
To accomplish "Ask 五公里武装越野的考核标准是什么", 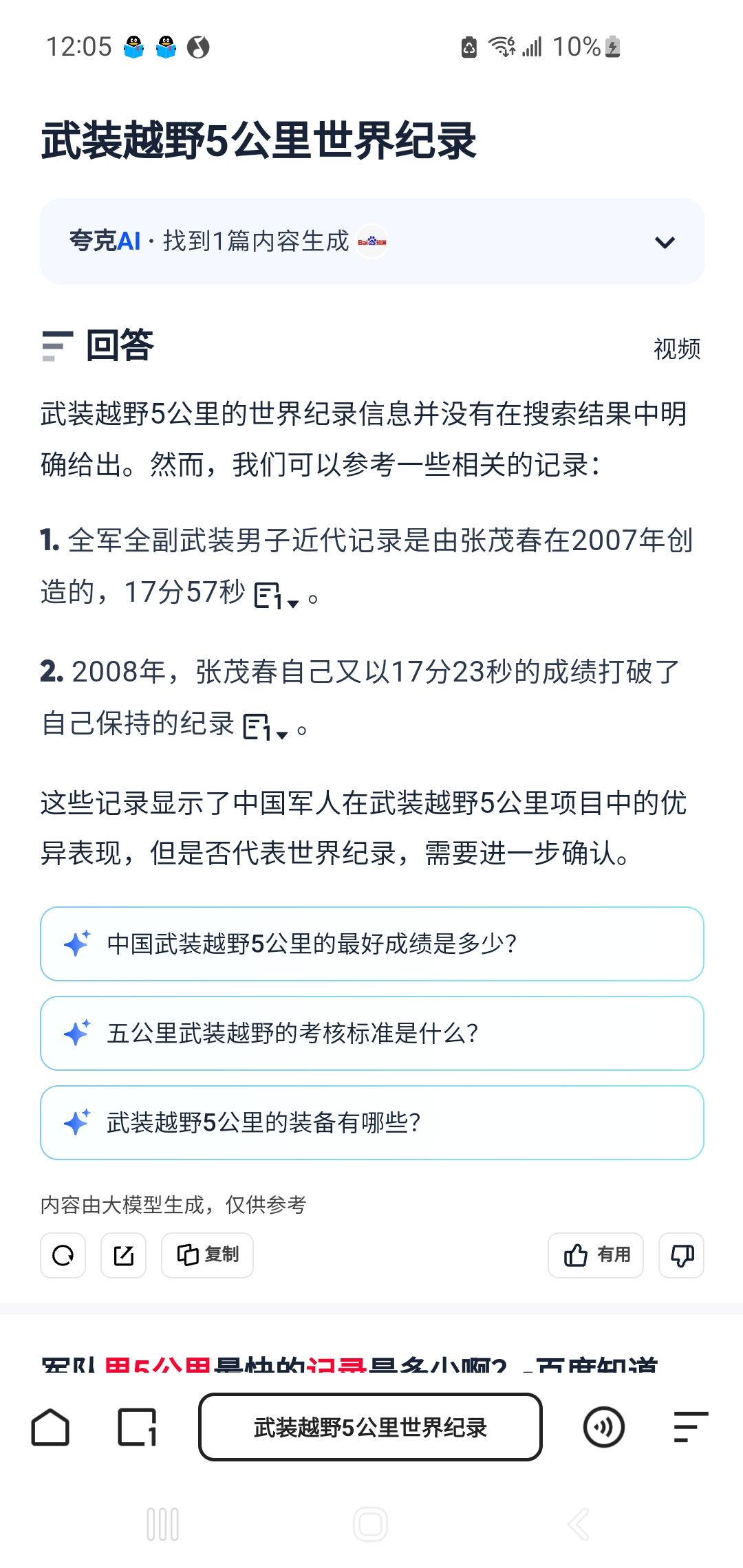I will tap(372, 1033).
